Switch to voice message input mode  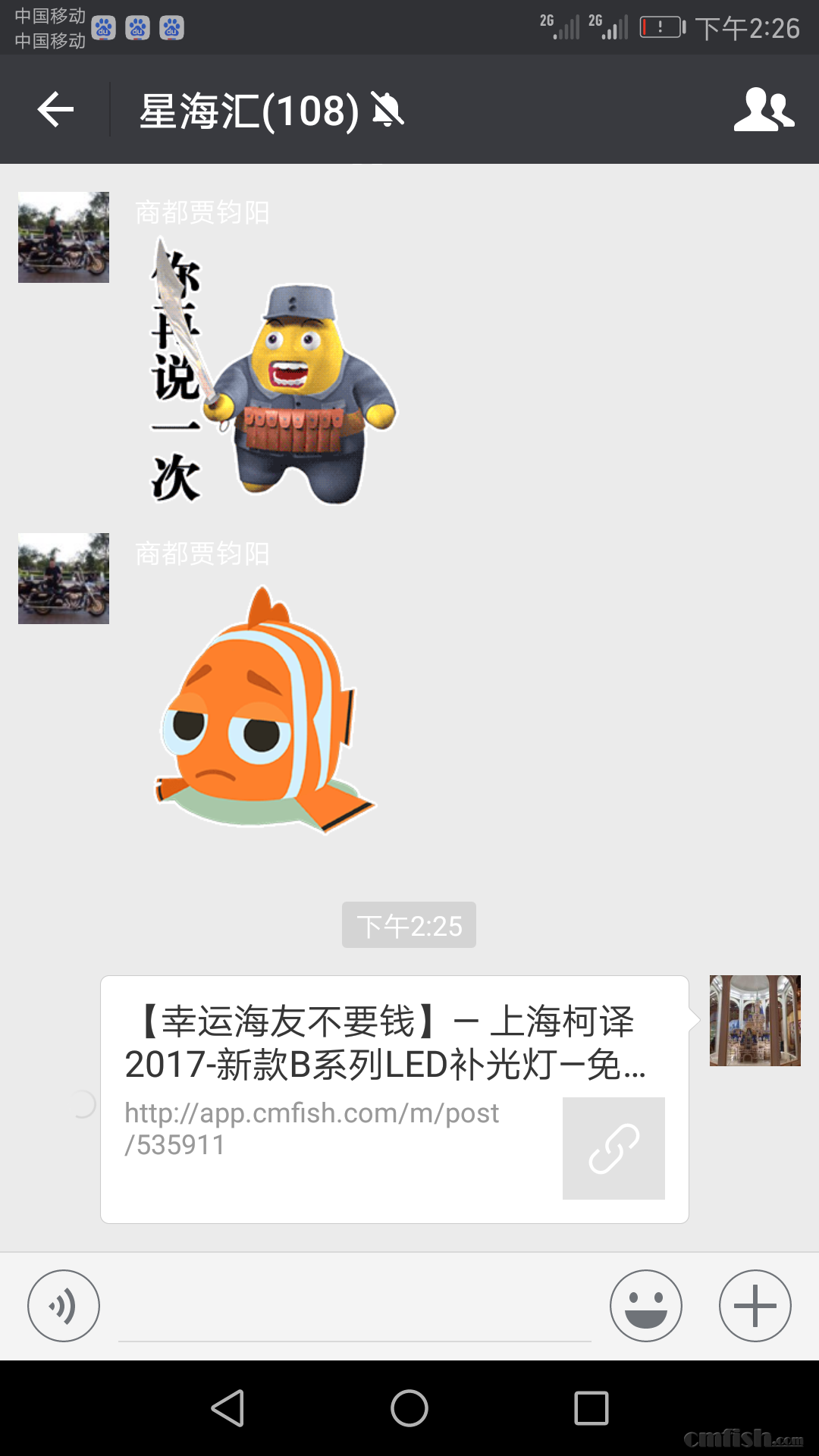(63, 1306)
